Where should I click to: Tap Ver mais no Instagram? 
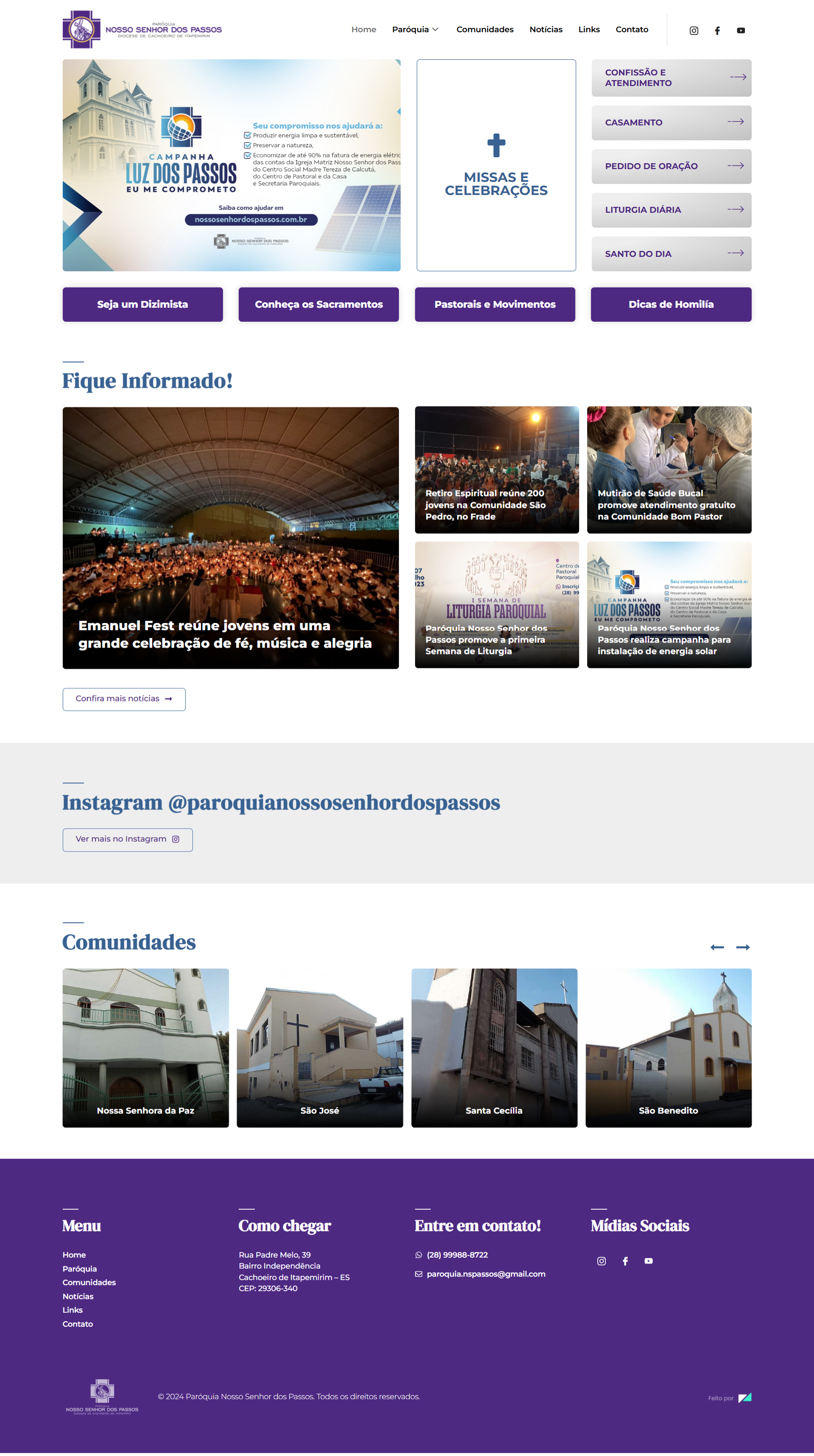127,839
